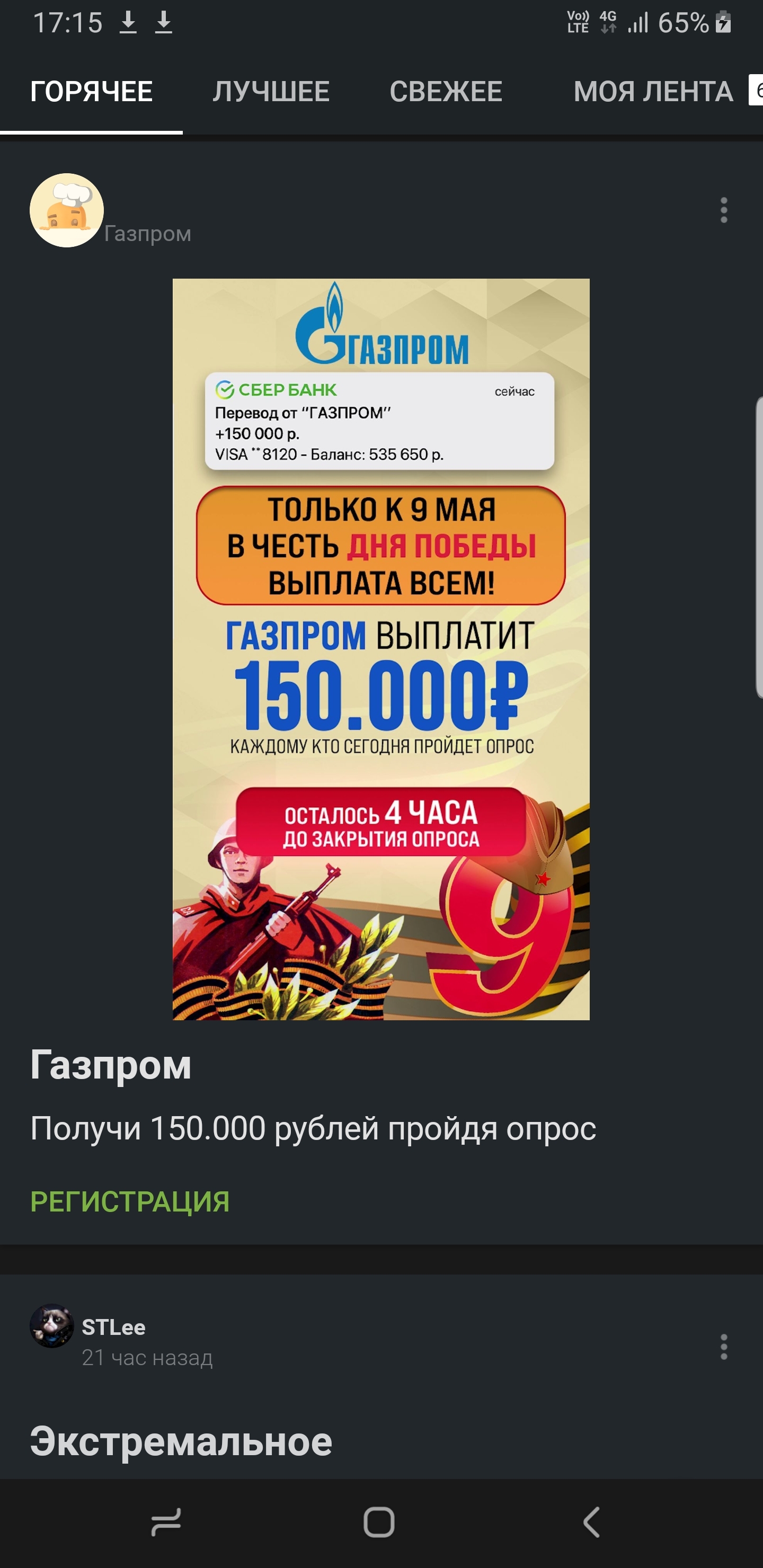Image resolution: width=763 pixels, height=1568 pixels.
Task: Open the post titled Экстремальное
Action: (181, 1441)
